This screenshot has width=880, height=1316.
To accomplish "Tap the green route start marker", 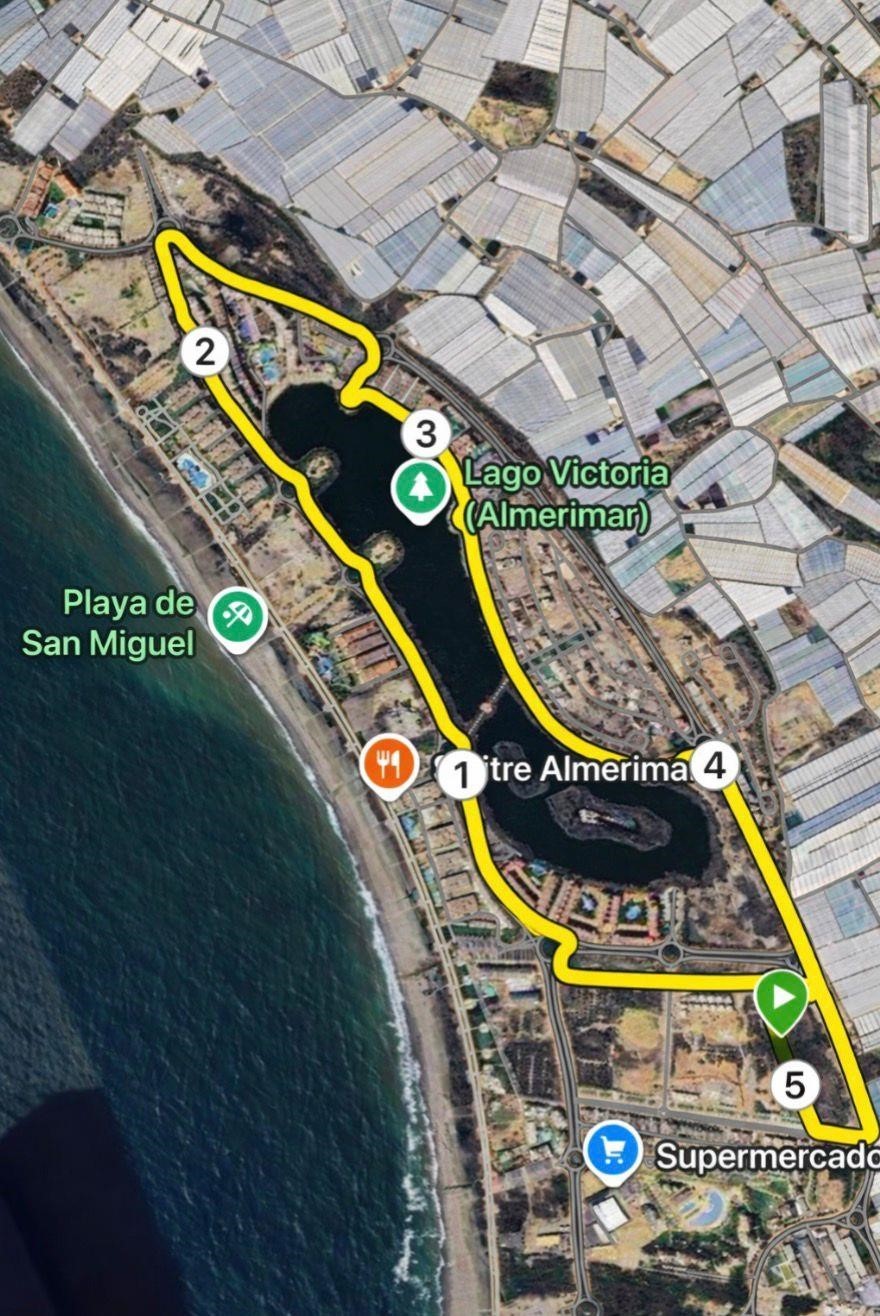I will click(781, 997).
